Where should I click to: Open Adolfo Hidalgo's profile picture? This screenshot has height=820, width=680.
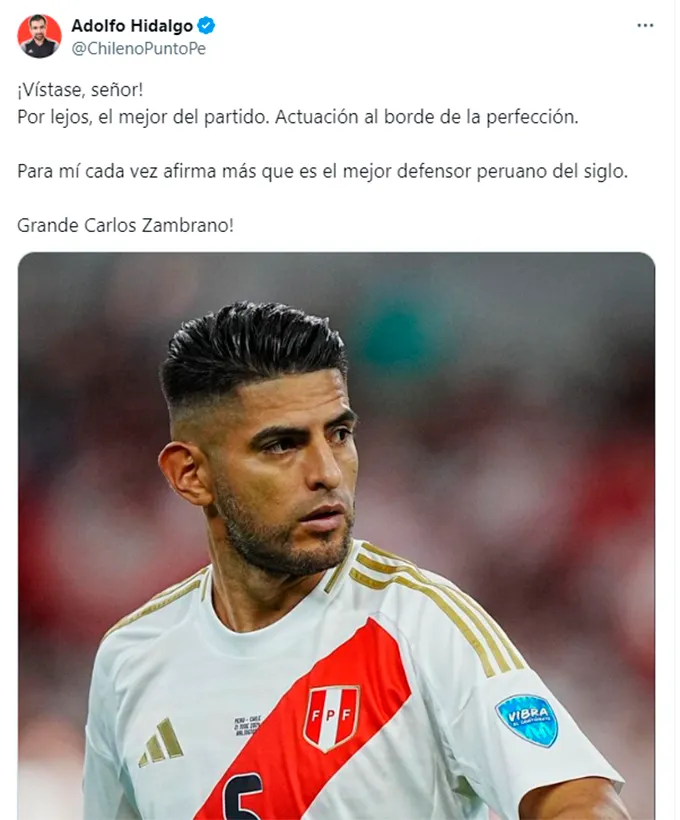click(39, 36)
